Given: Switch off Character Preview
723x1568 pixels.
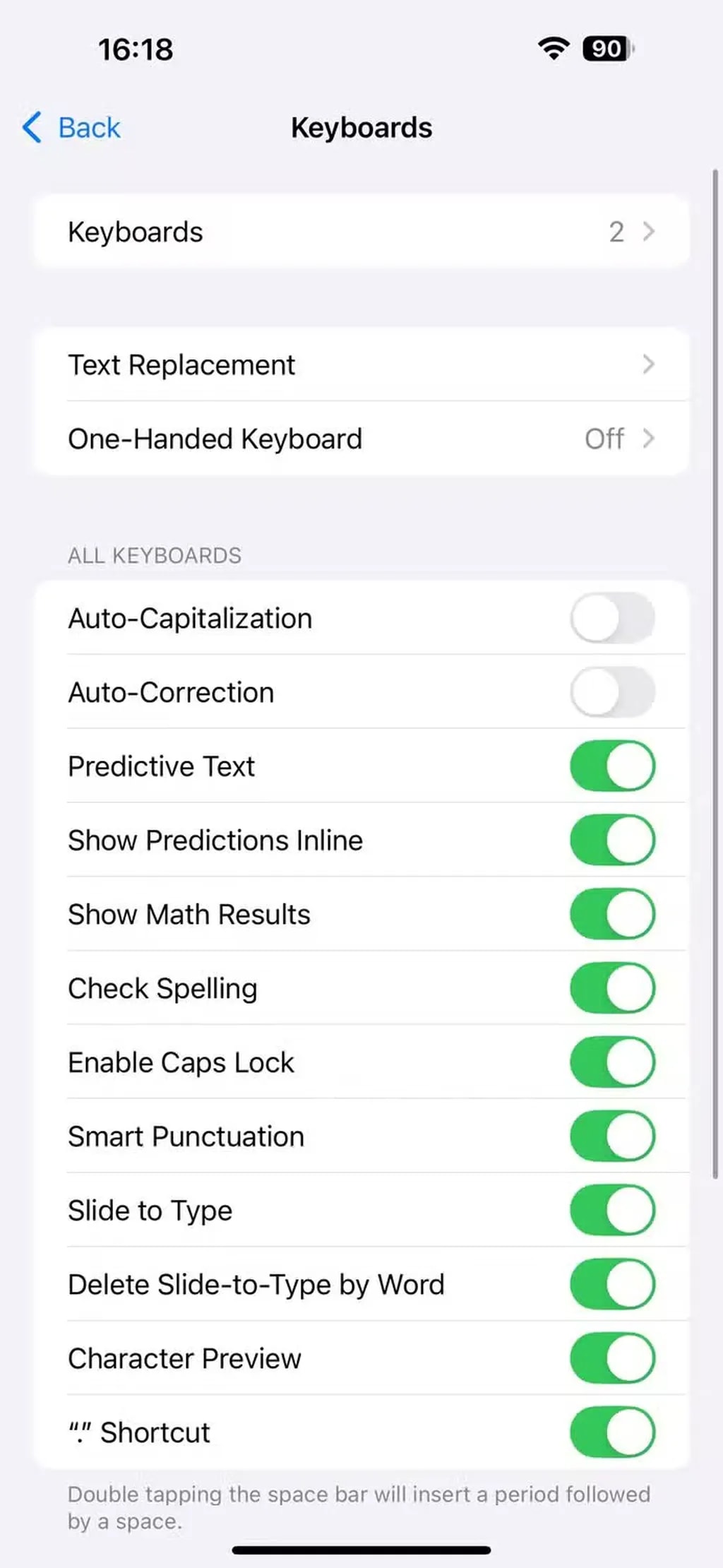Looking at the screenshot, I should point(611,1358).
